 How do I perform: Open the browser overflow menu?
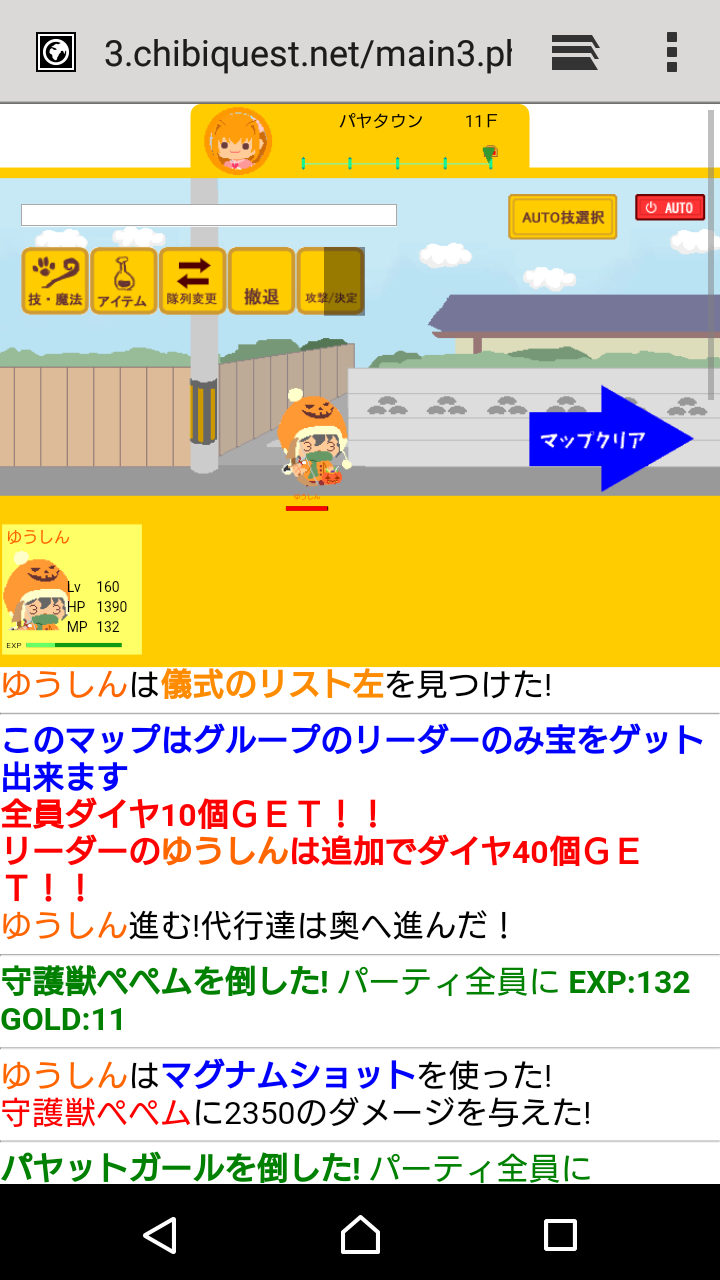671,52
